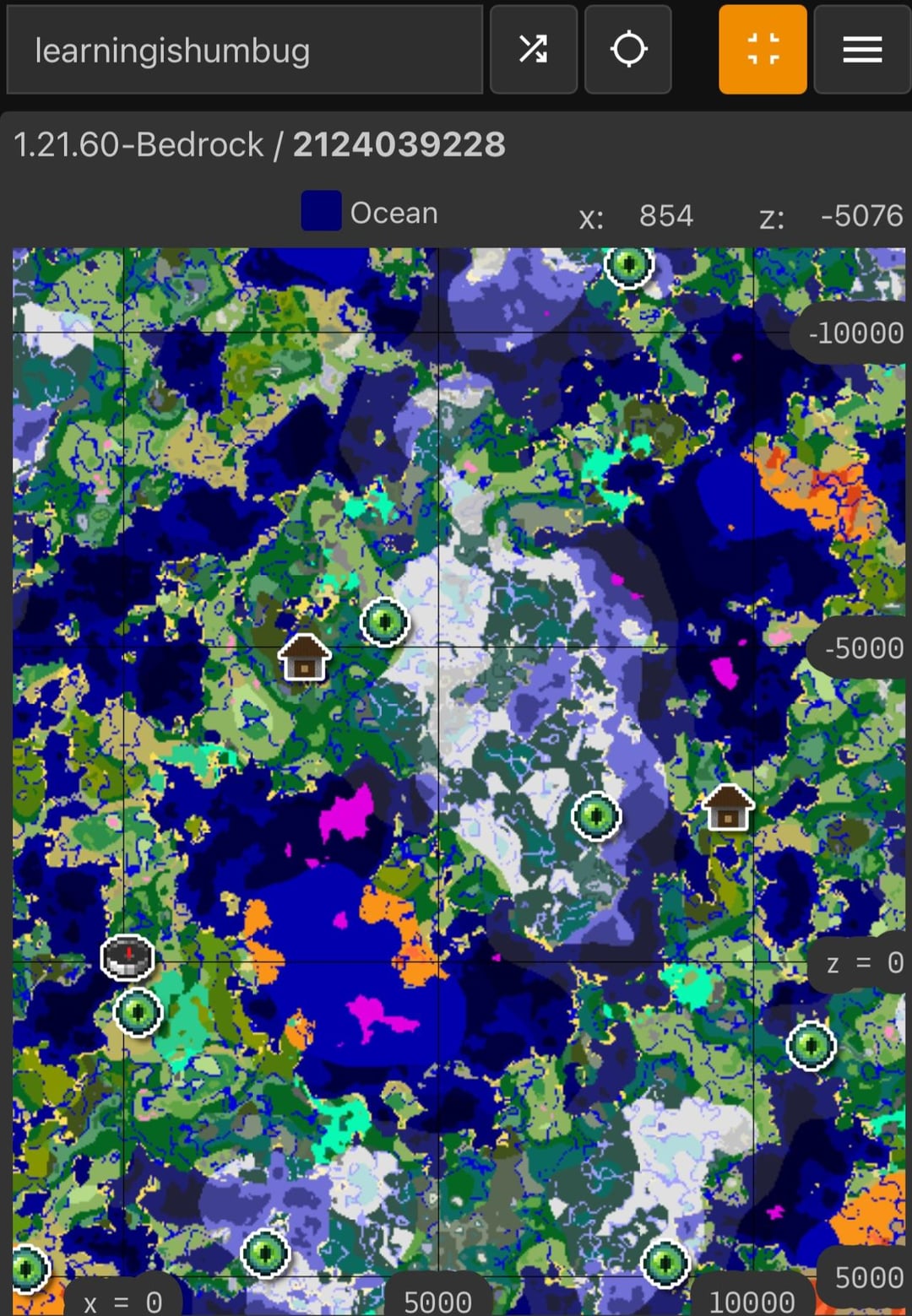912x1316 pixels.
Task: Select the spawn compass marker on the map
Action: click(x=128, y=956)
